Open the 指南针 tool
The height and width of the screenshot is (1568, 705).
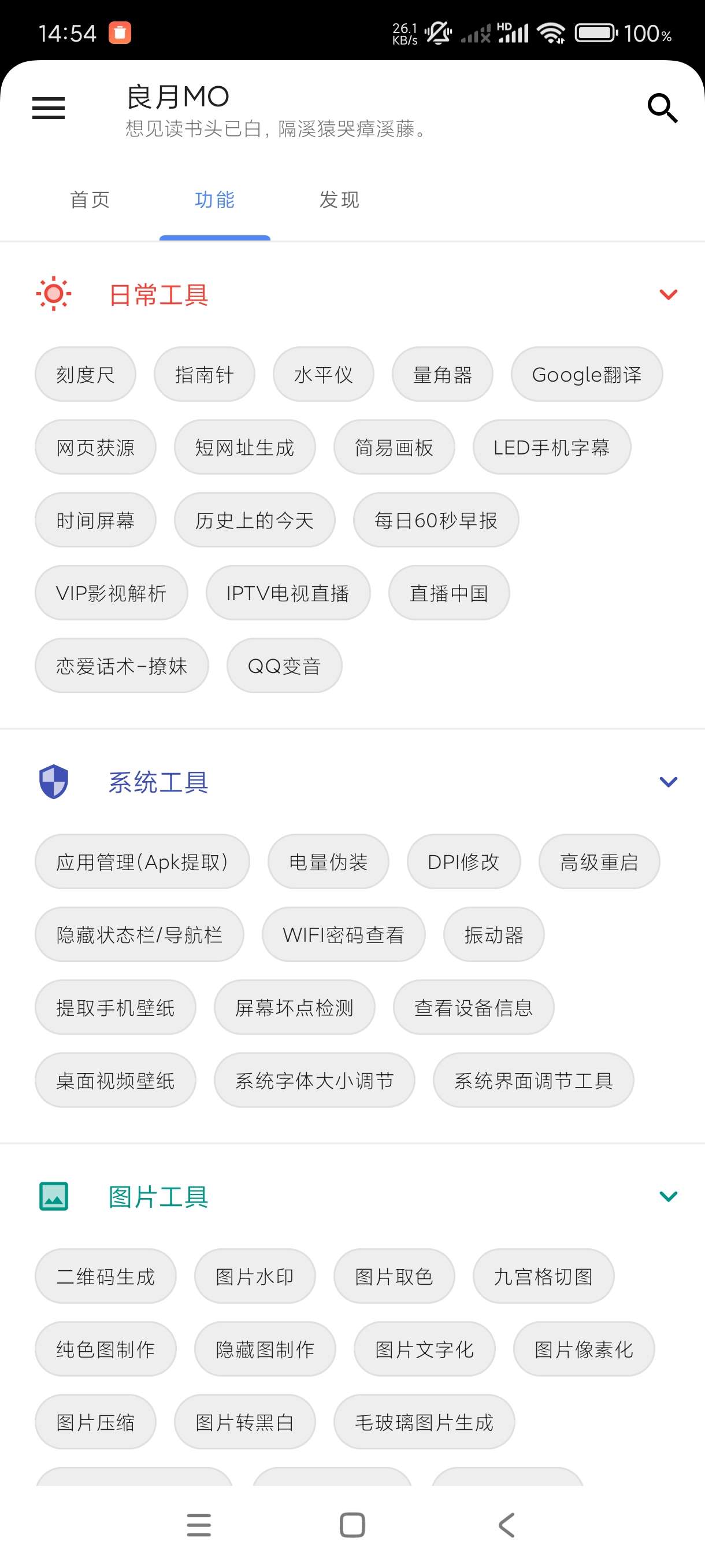coord(205,374)
